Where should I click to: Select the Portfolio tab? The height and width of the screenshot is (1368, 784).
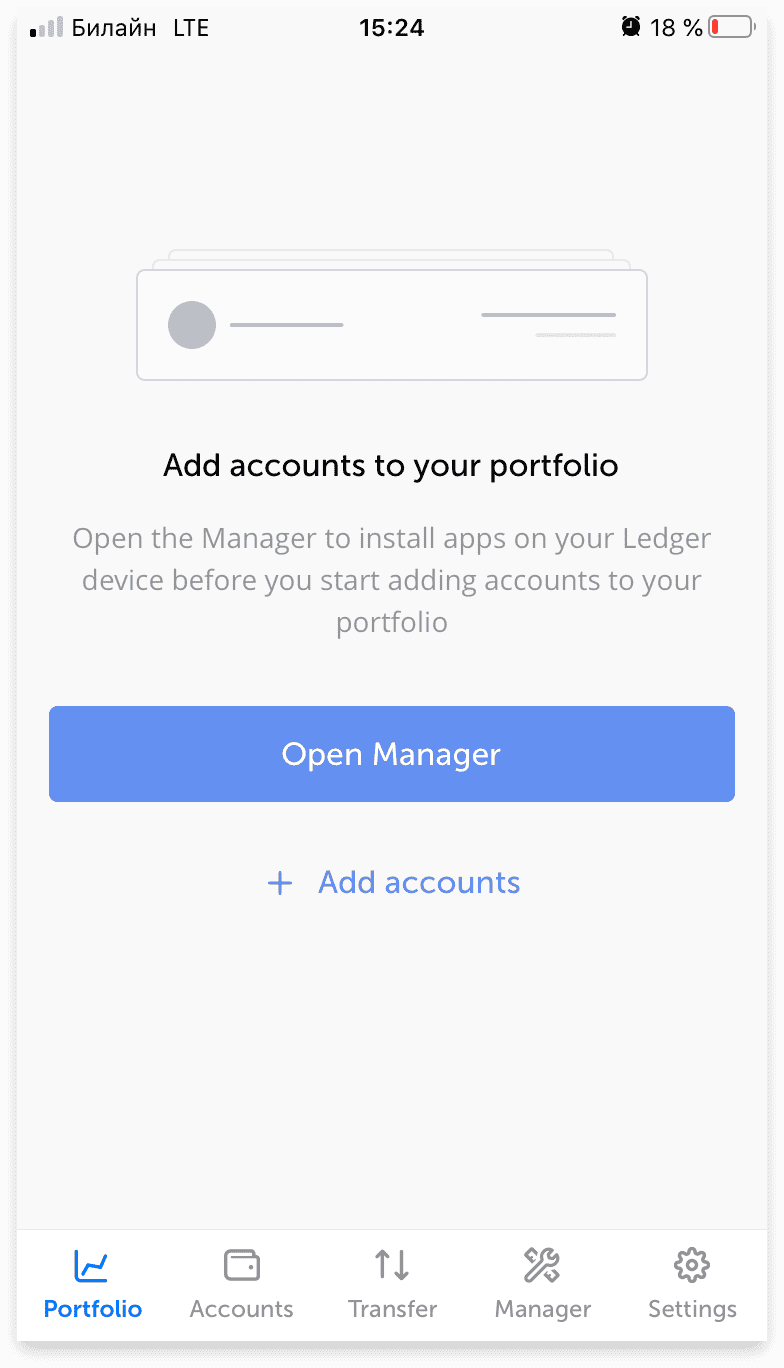click(93, 1285)
